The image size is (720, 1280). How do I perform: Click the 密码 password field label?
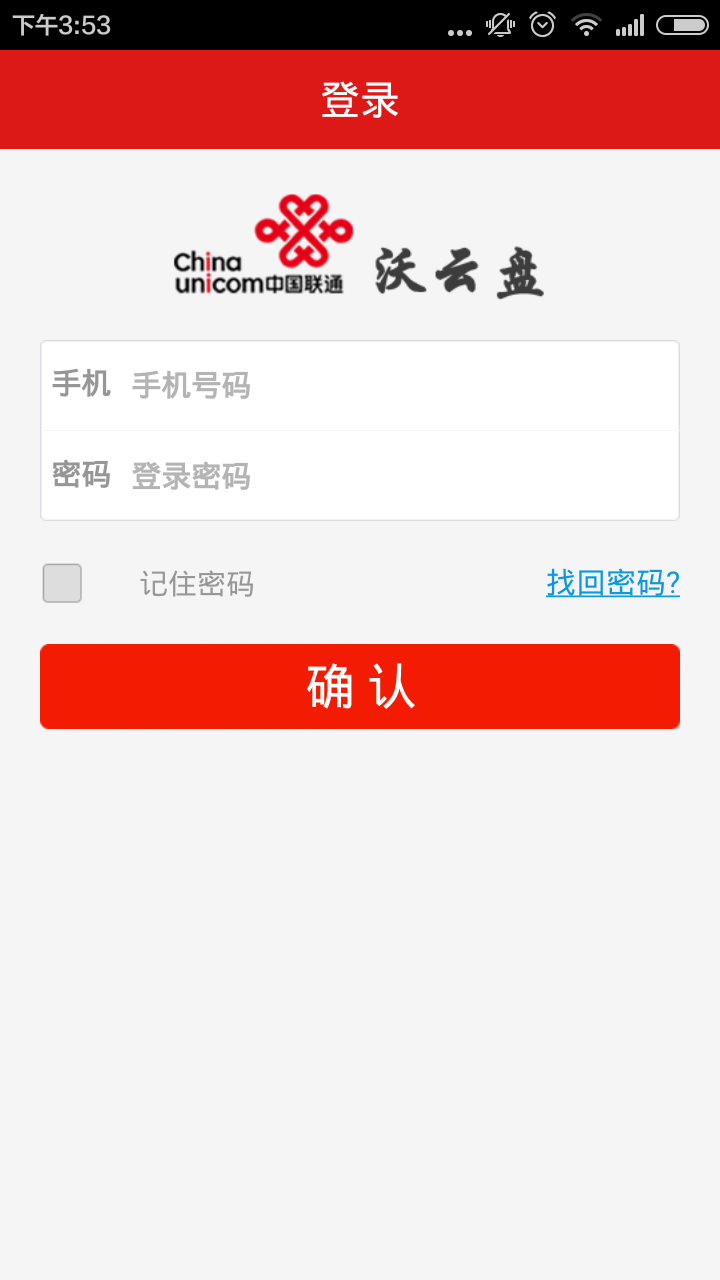tap(84, 475)
